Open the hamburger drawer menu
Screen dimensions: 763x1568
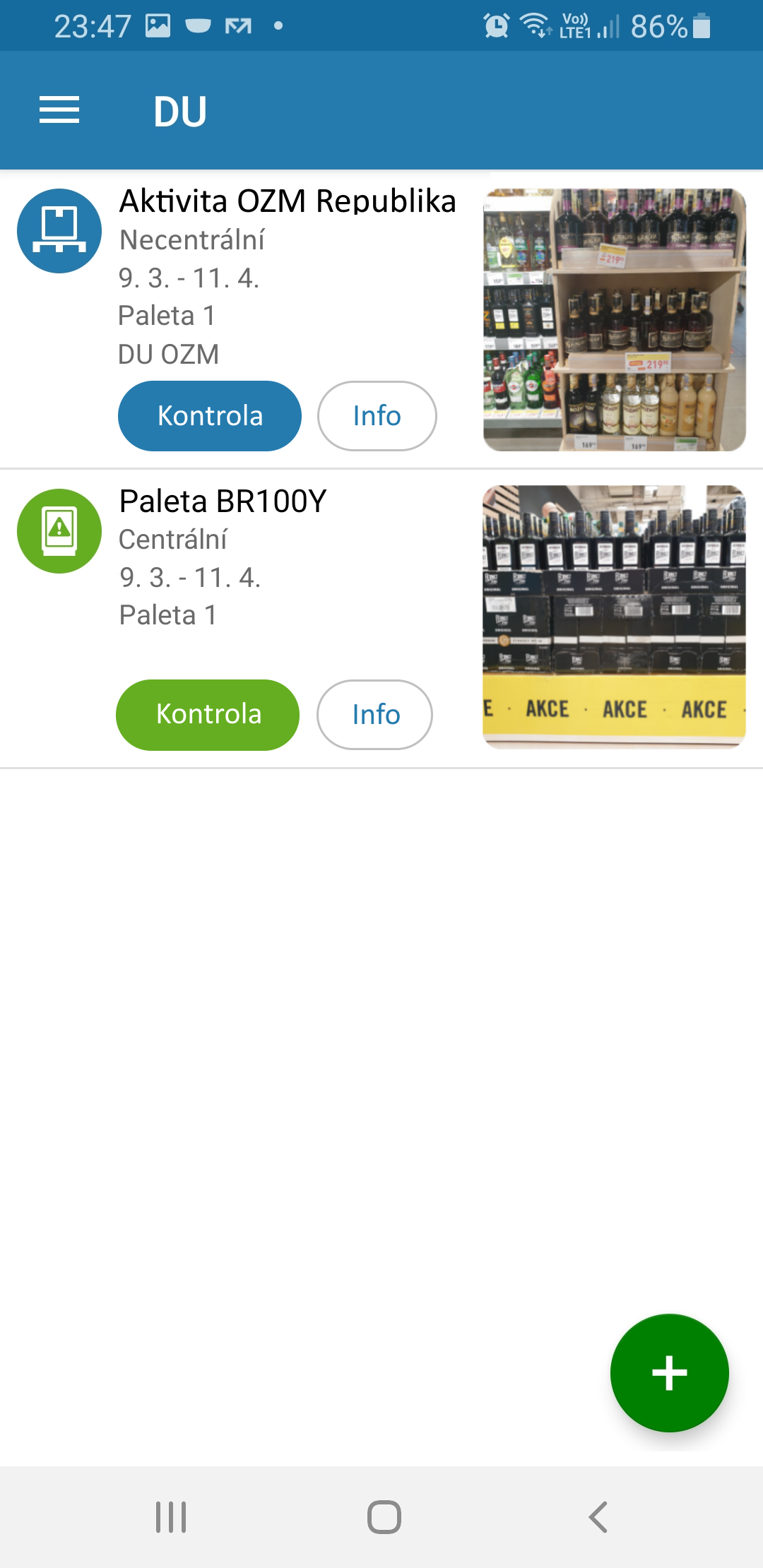(59, 111)
